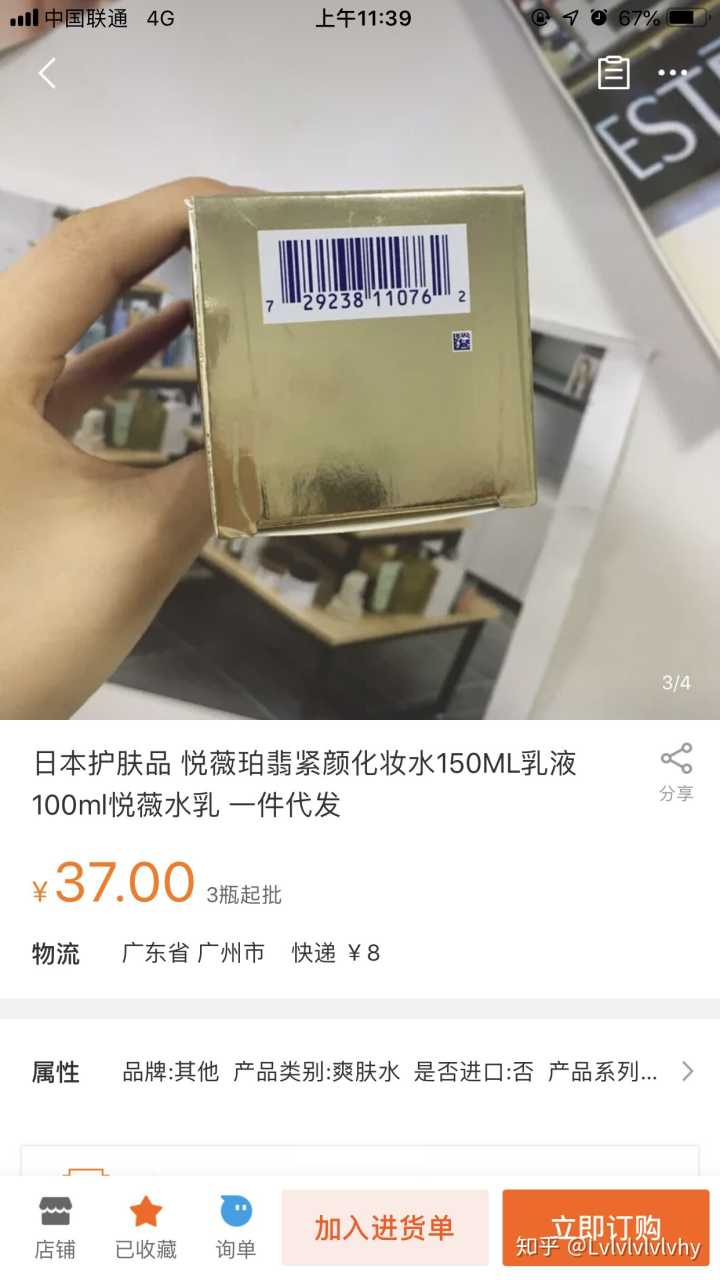Go back to the previous page

coord(47,73)
